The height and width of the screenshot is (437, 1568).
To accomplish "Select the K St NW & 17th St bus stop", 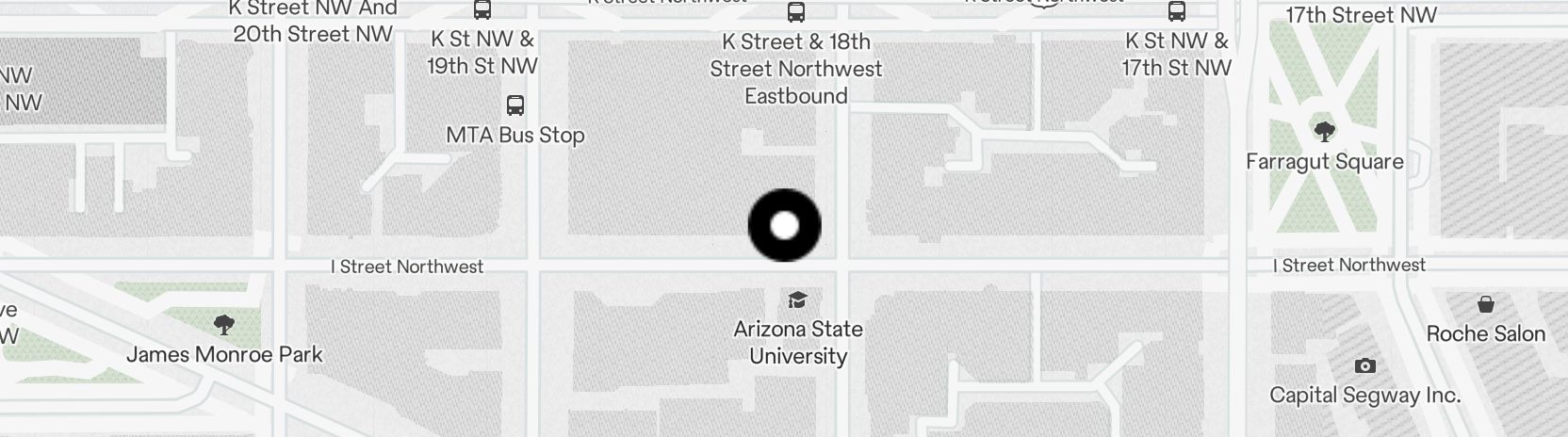I will pos(1177,12).
